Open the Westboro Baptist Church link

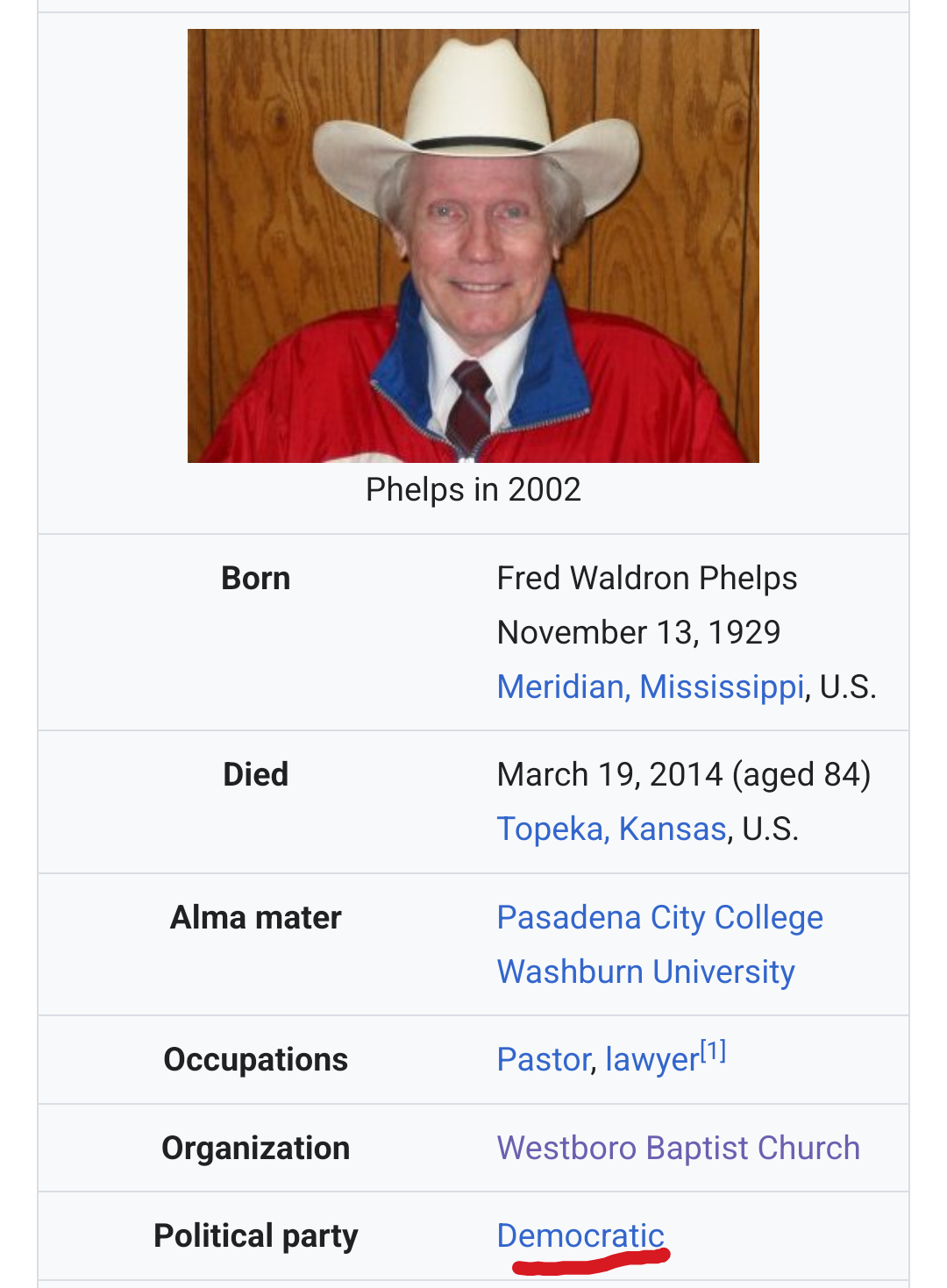click(x=678, y=1149)
